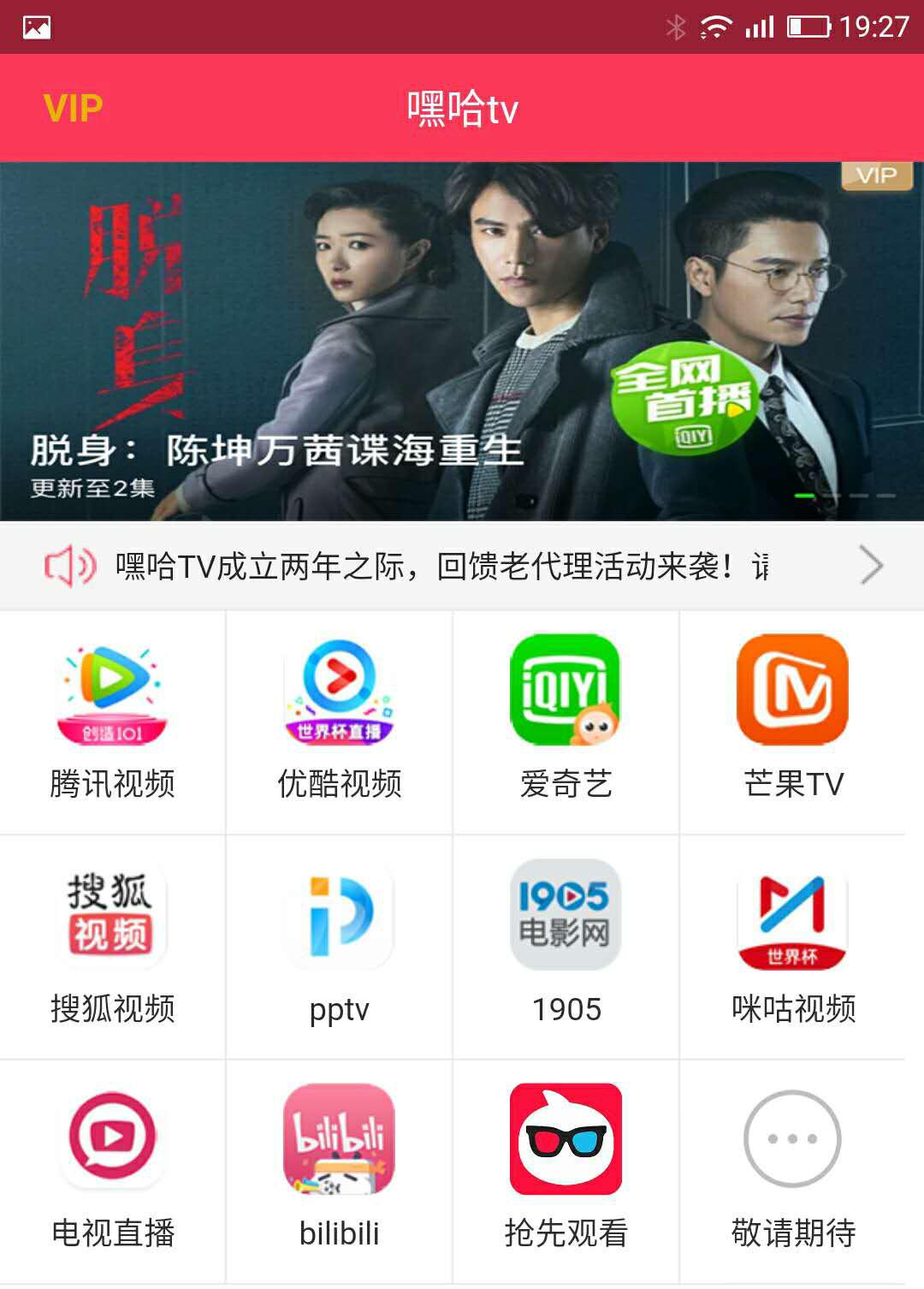
Task: Launch 爱奇艺
Action: click(x=566, y=720)
